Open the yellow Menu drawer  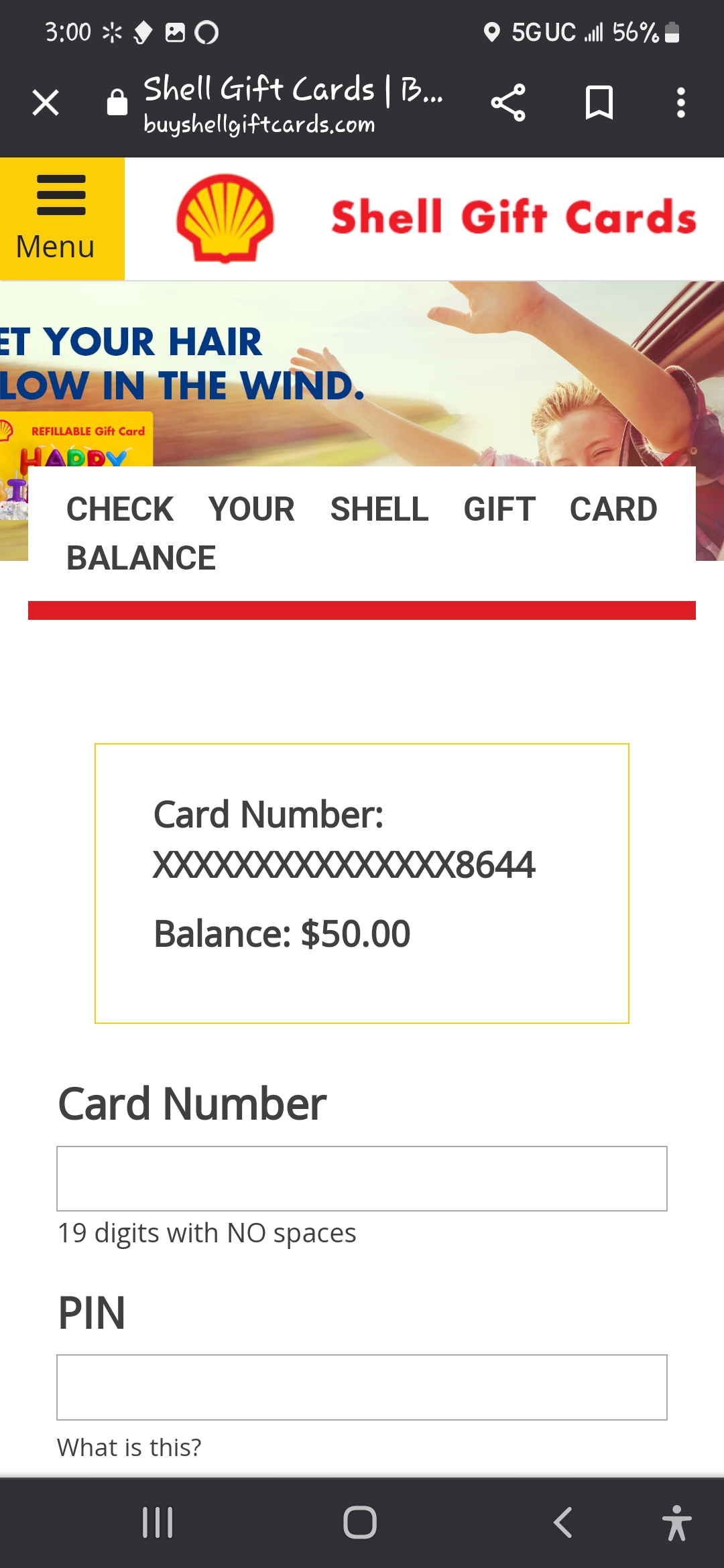tap(62, 218)
